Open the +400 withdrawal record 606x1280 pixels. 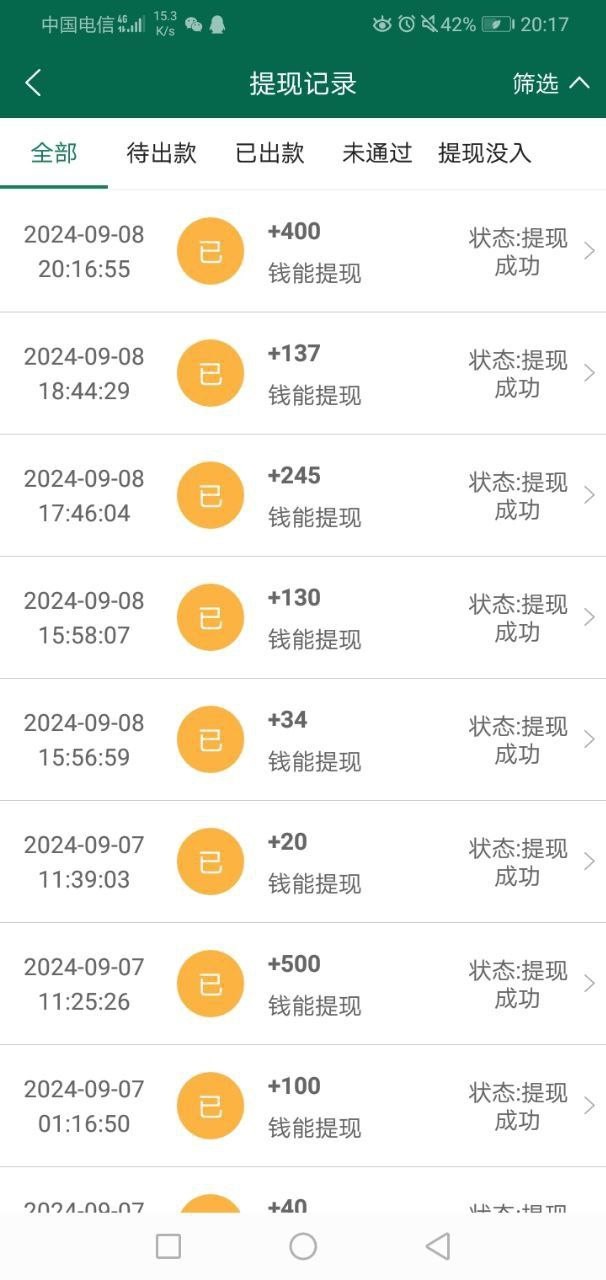point(303,251)
